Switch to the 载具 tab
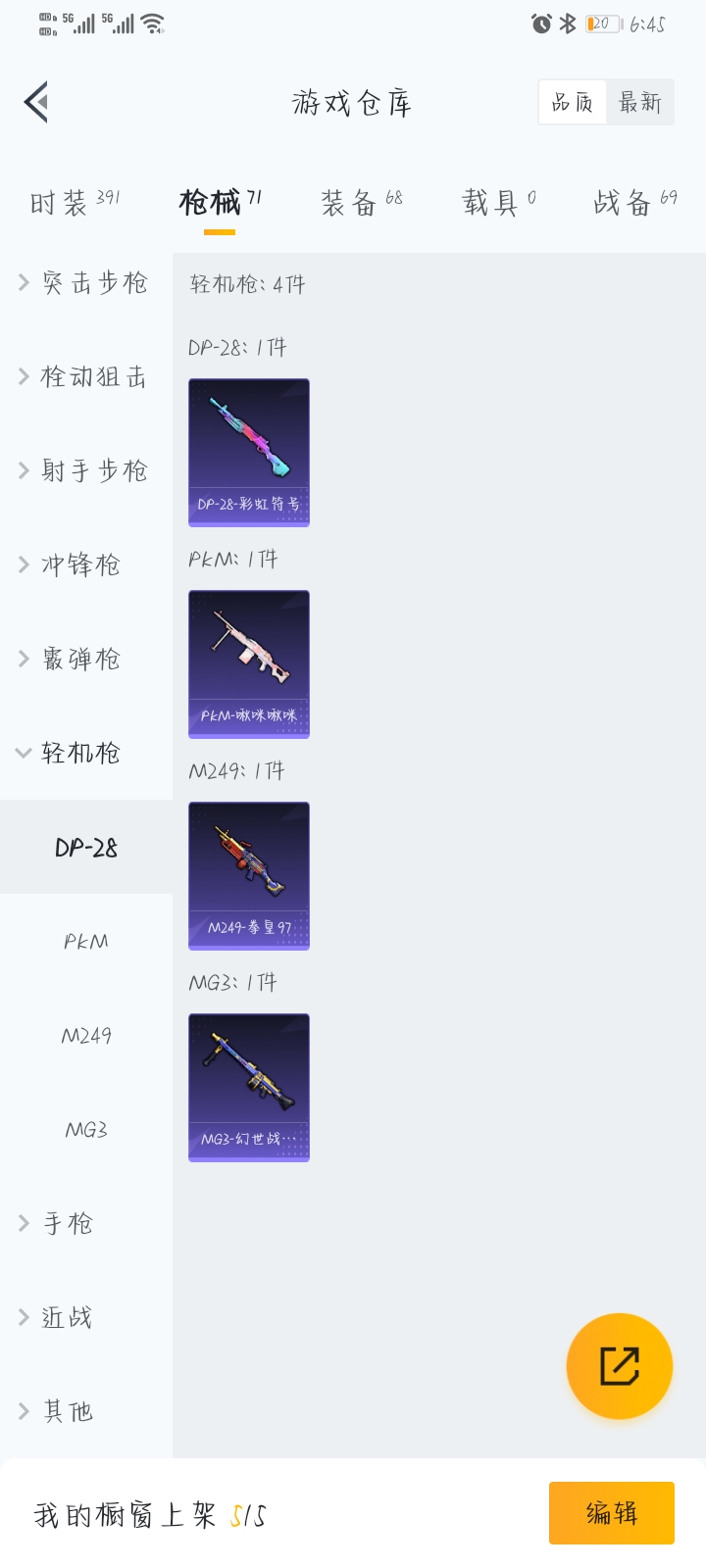The width and height of the screenshot is (706, 1568). 498,203
